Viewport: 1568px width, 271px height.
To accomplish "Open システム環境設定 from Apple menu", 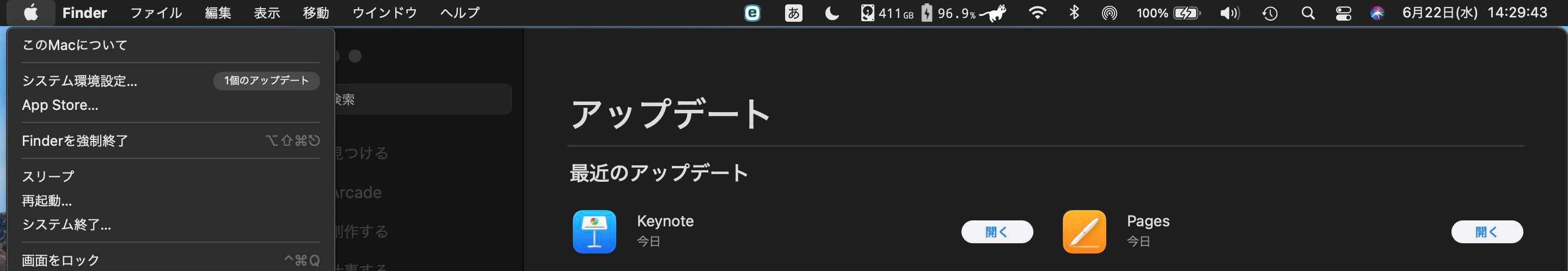I will 79,81.
